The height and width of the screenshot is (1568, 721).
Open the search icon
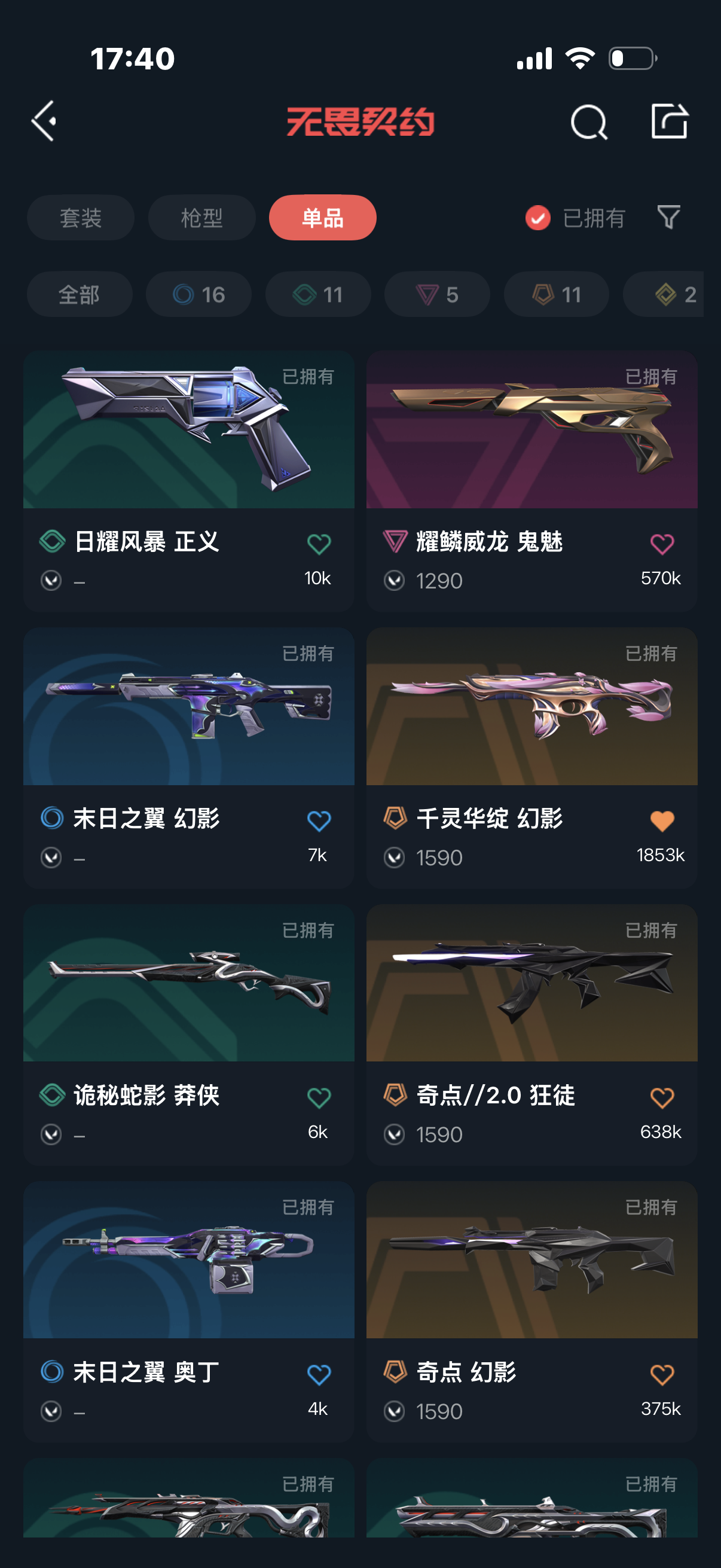click(x=588, y=123)
